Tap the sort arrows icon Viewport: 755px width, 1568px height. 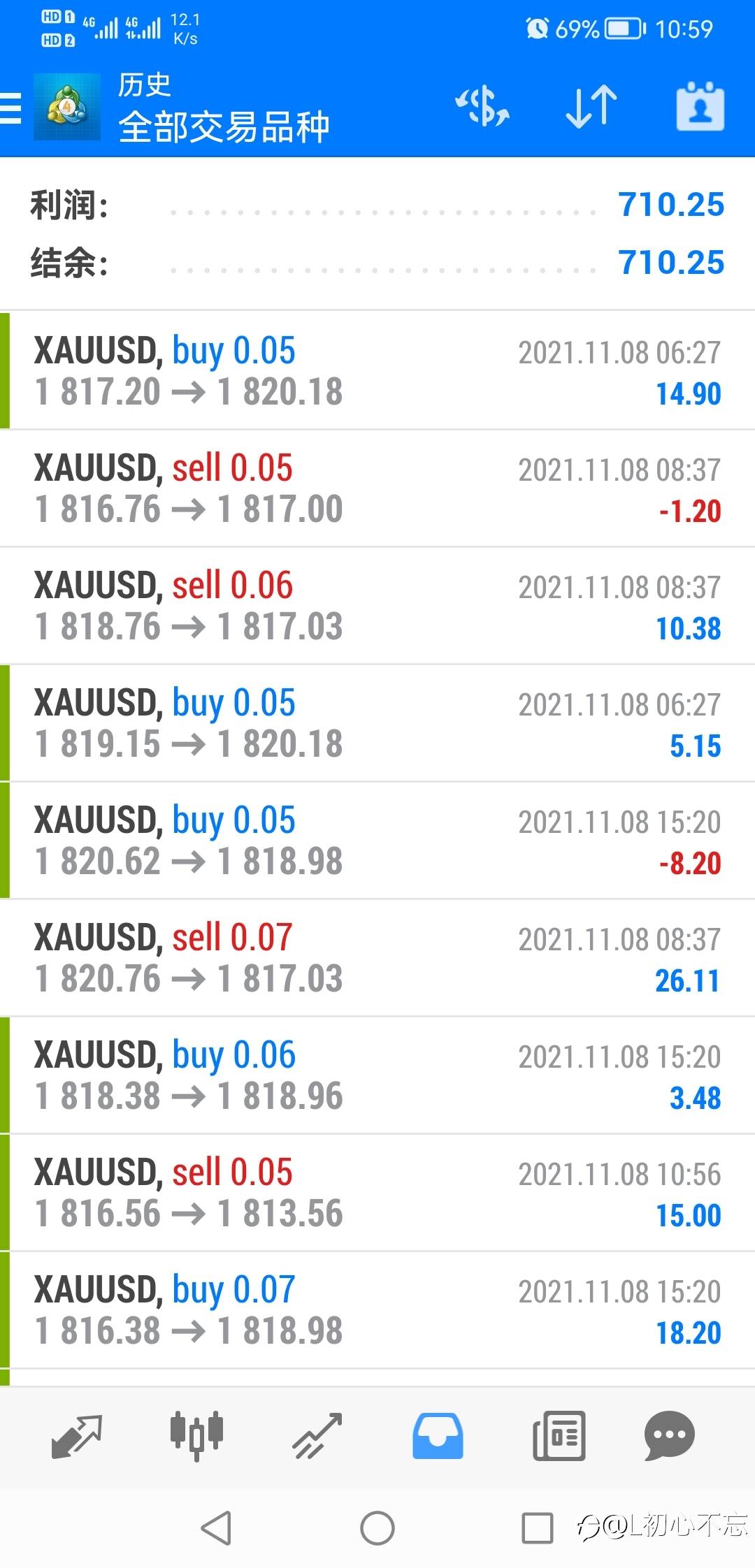pyautogui.click(x=591, y=107)
